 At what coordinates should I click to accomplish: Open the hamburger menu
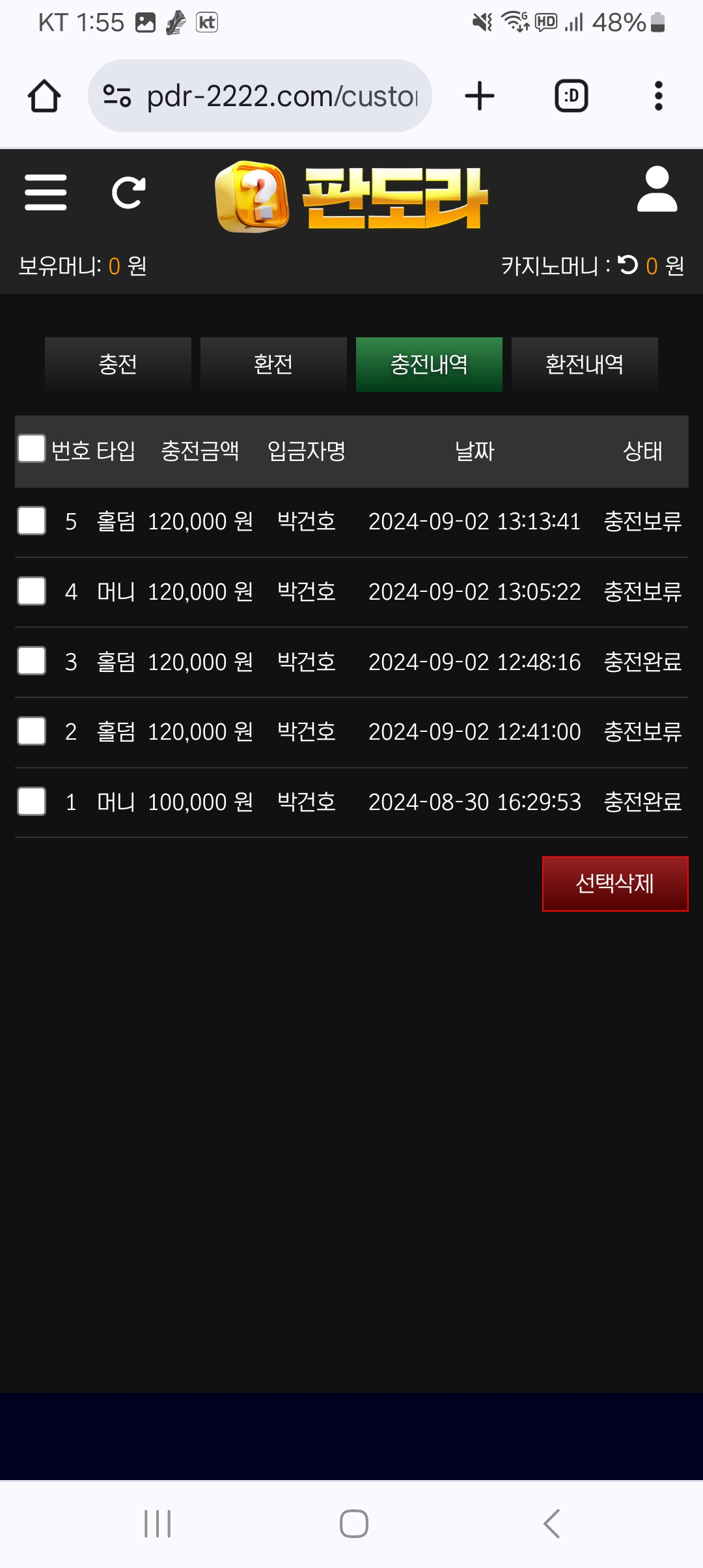(46, 193)
